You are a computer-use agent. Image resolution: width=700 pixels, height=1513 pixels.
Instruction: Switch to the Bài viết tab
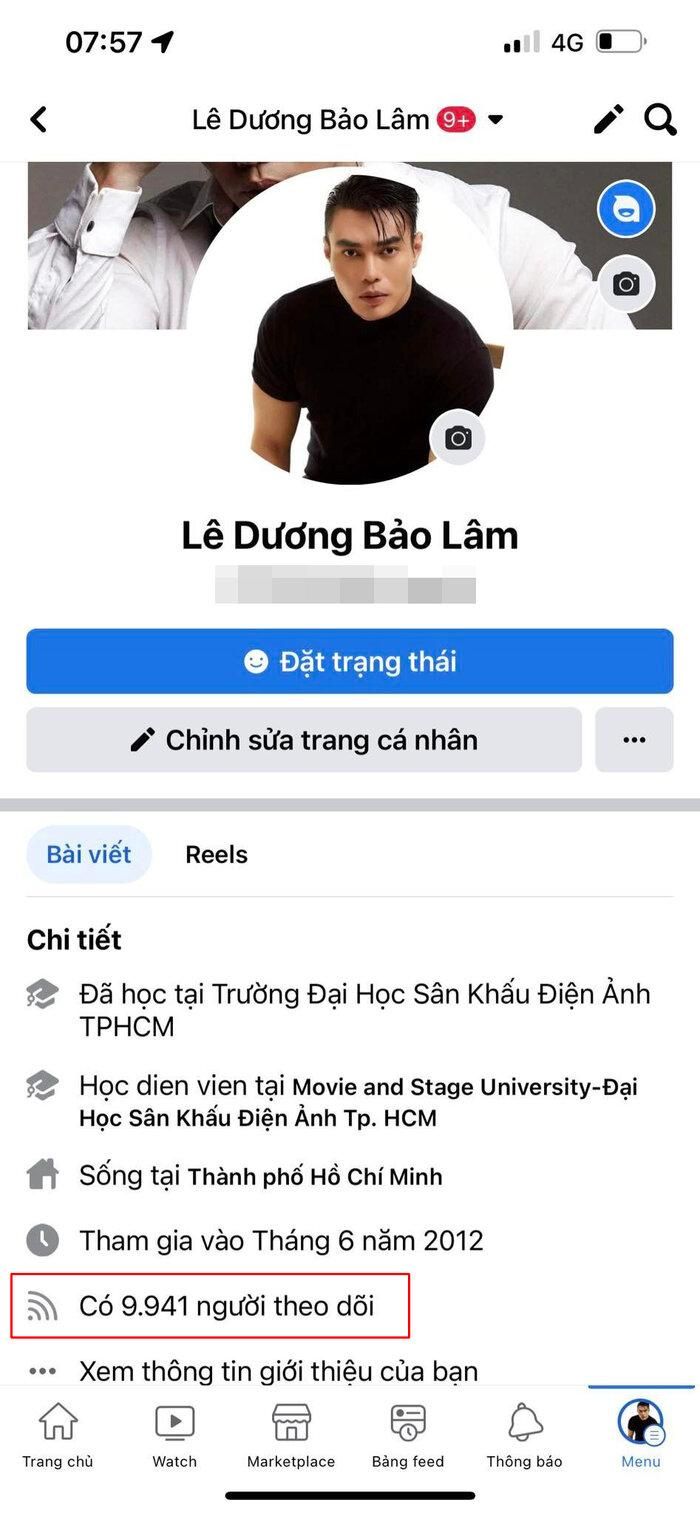(x=89, y=854)
